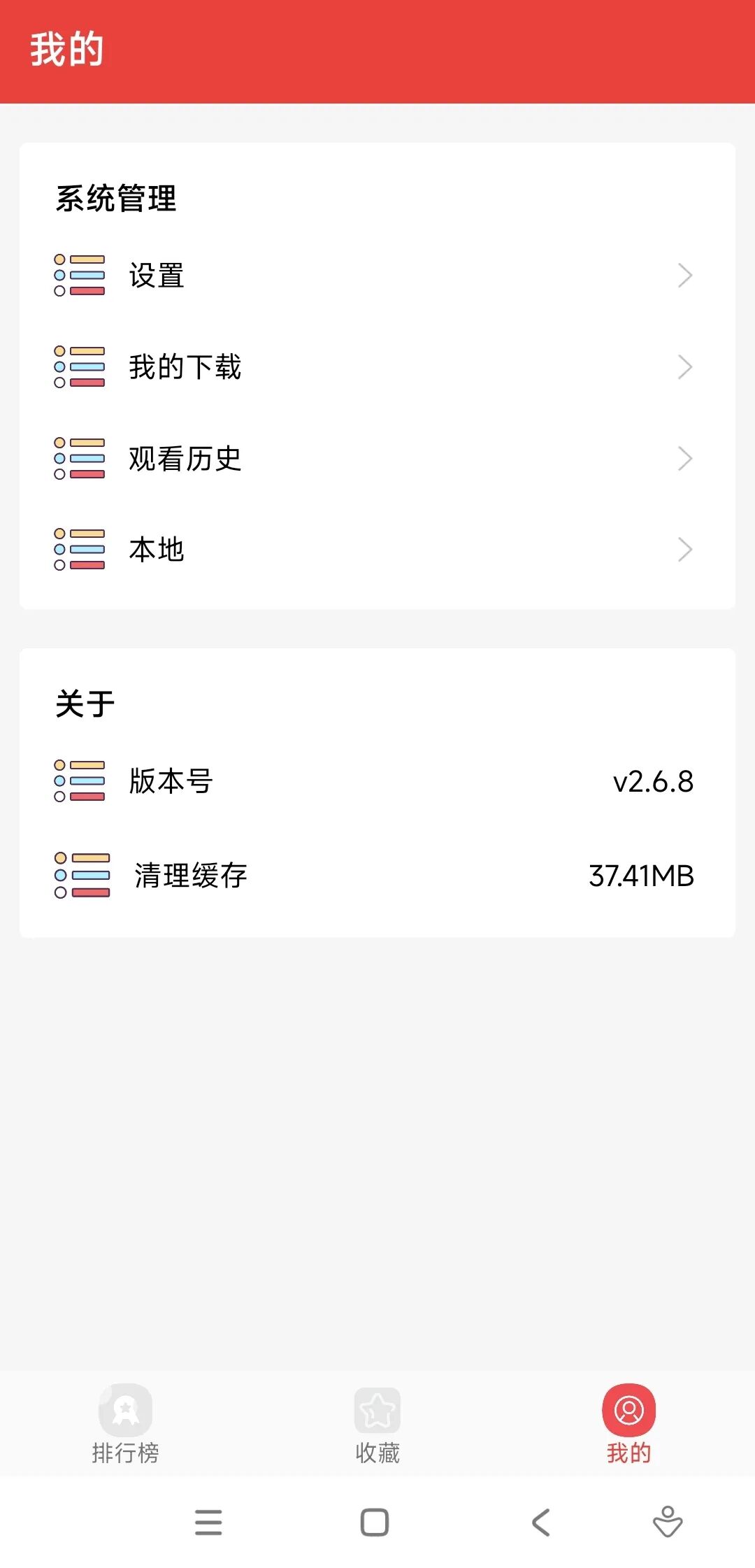This screenshot has height=1568, width=755.
Task: View 观看历史 watch history
Action: click(376, 459)
